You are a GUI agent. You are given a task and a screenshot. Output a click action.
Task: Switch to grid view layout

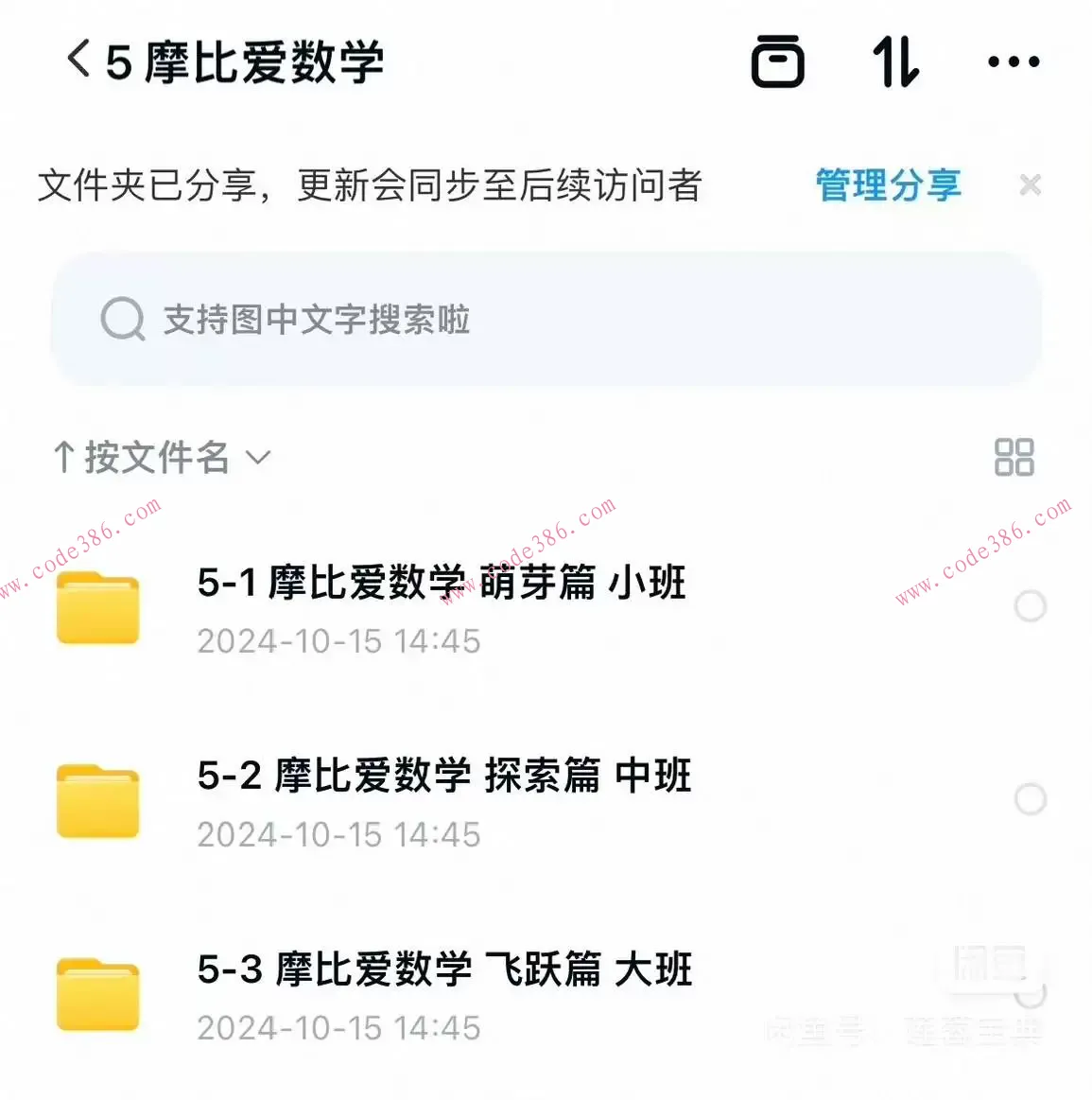(1014, 458)
